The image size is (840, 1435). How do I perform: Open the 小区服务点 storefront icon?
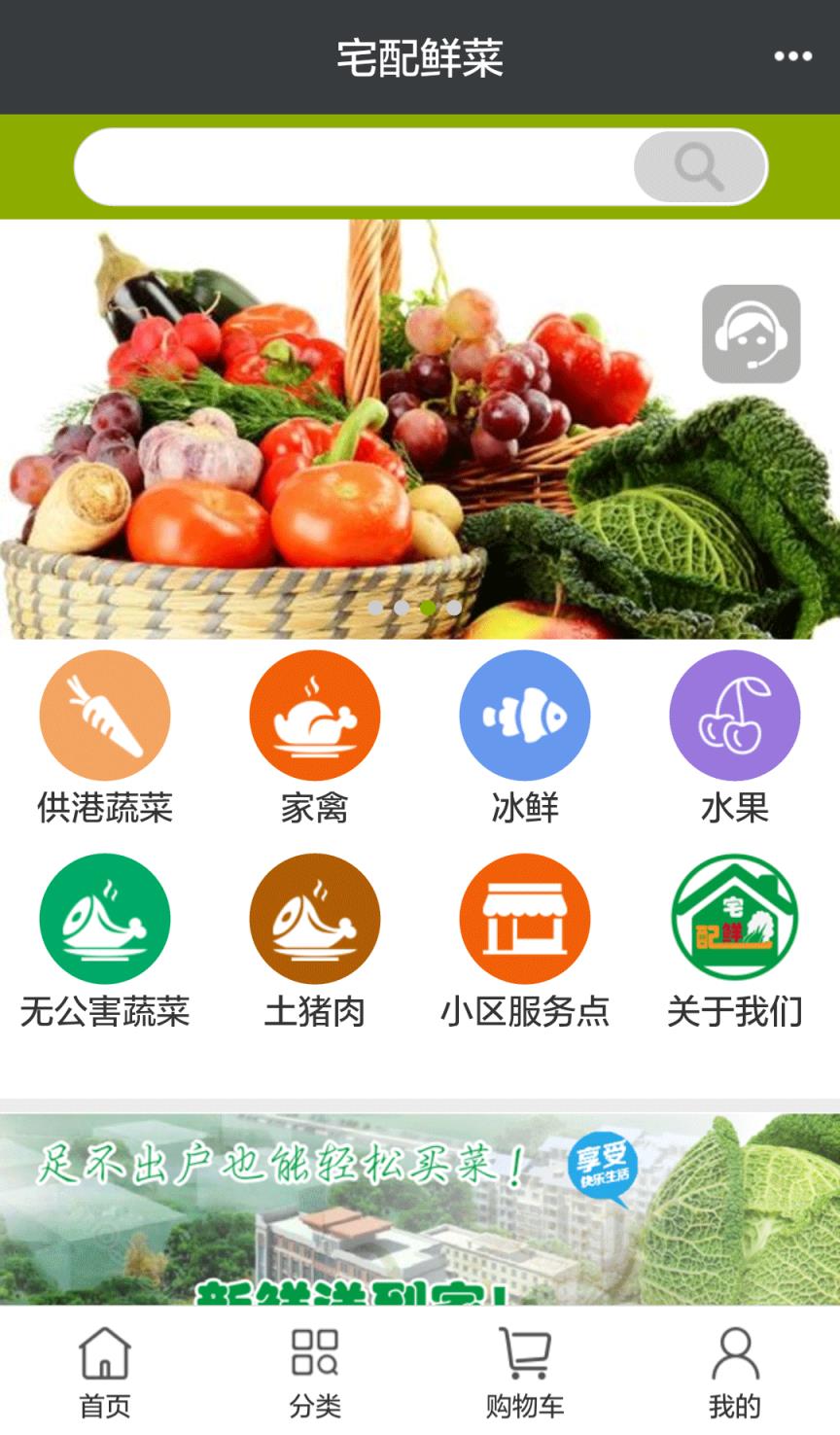(524, 917)
